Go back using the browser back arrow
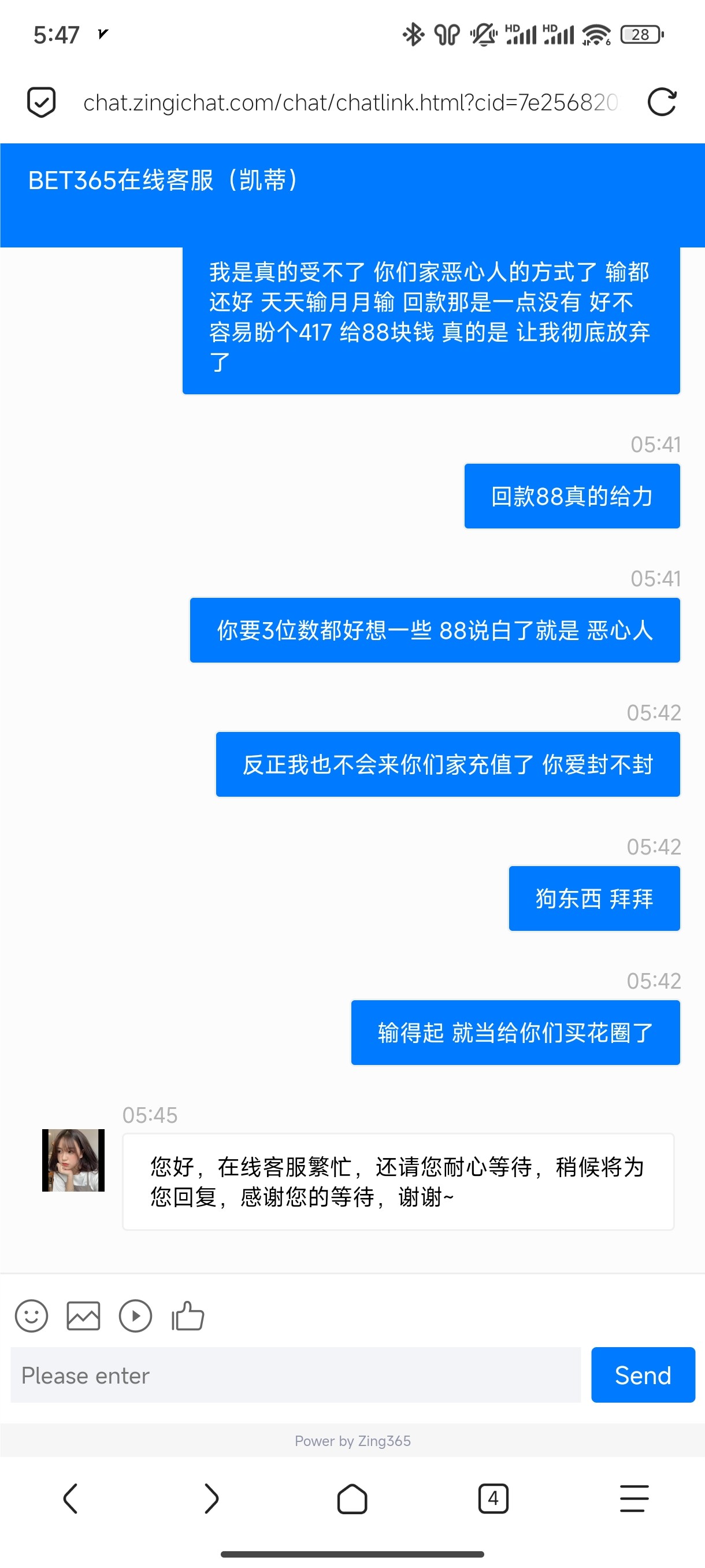This screenshot has width=705, height=1568. point(70,1499)
